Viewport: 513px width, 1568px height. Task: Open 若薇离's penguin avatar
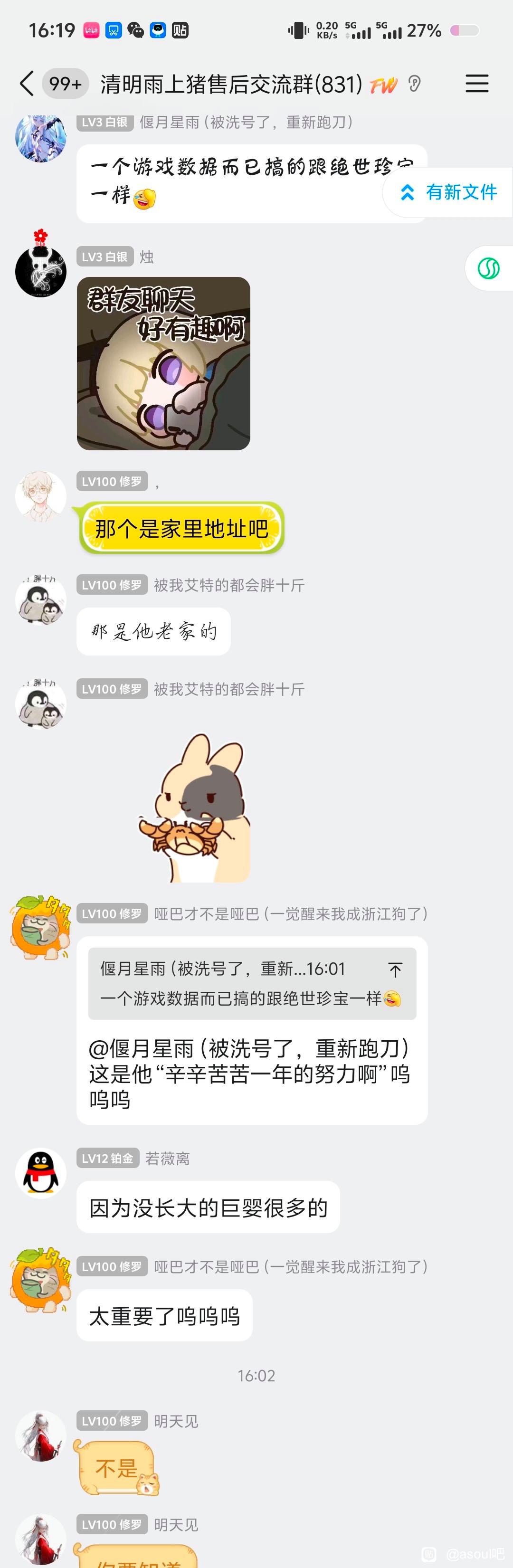40,1172
